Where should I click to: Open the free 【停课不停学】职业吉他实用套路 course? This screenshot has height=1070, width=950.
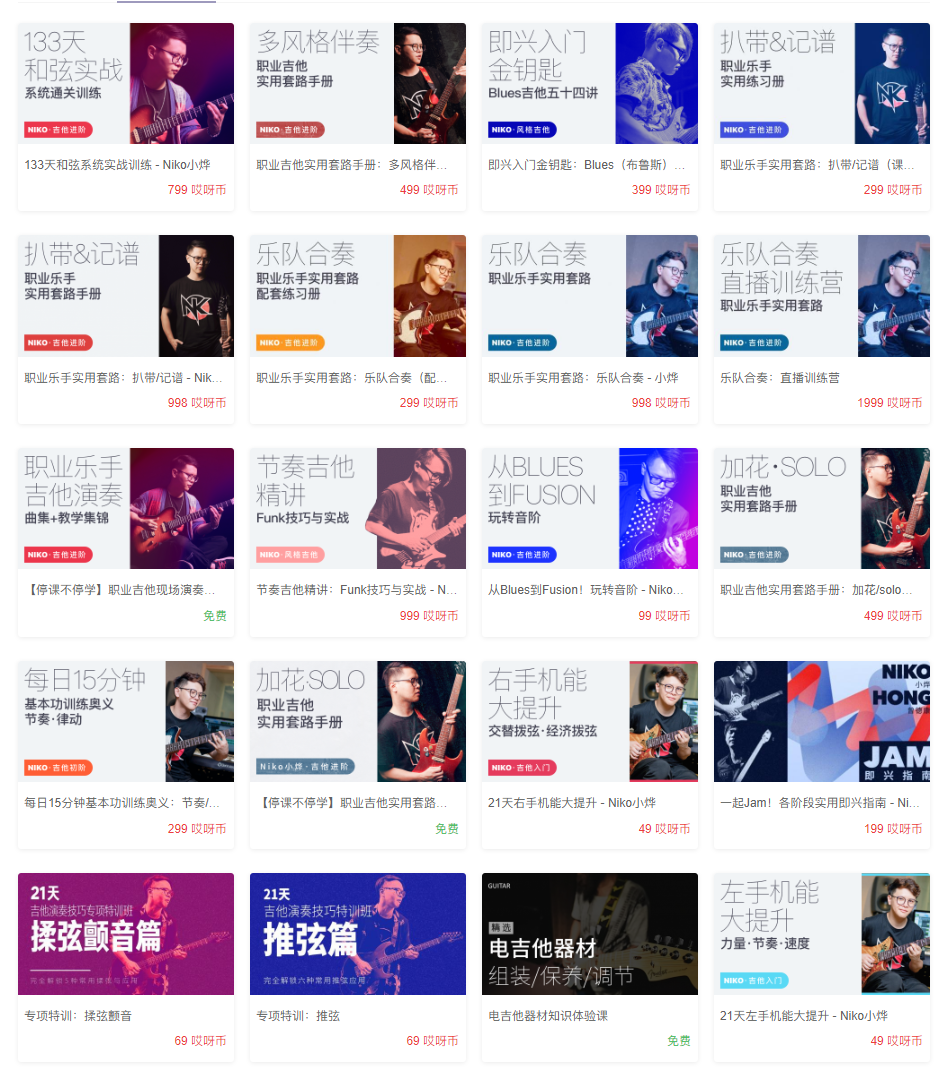(x=358, y=722)
